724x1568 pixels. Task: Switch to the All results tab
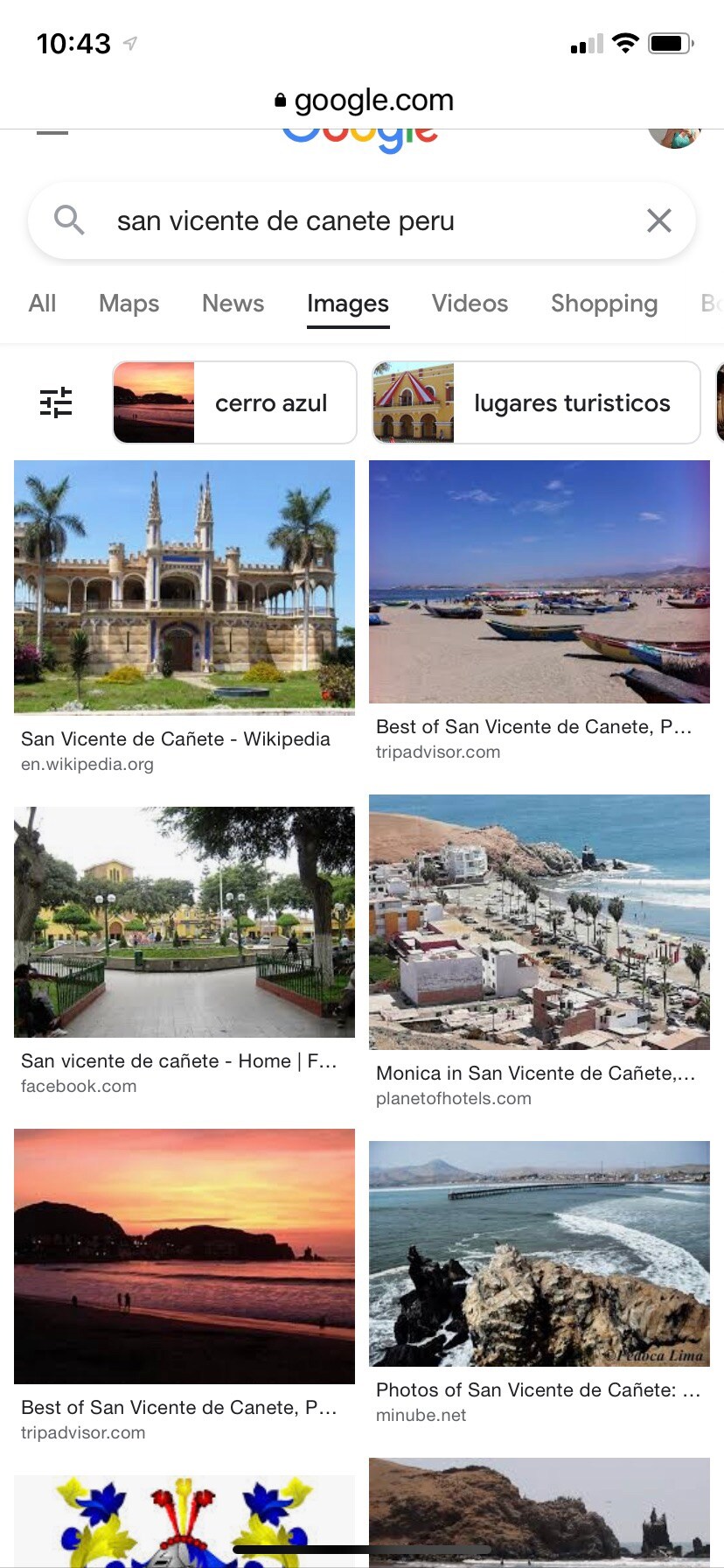(x=42, y=304)
